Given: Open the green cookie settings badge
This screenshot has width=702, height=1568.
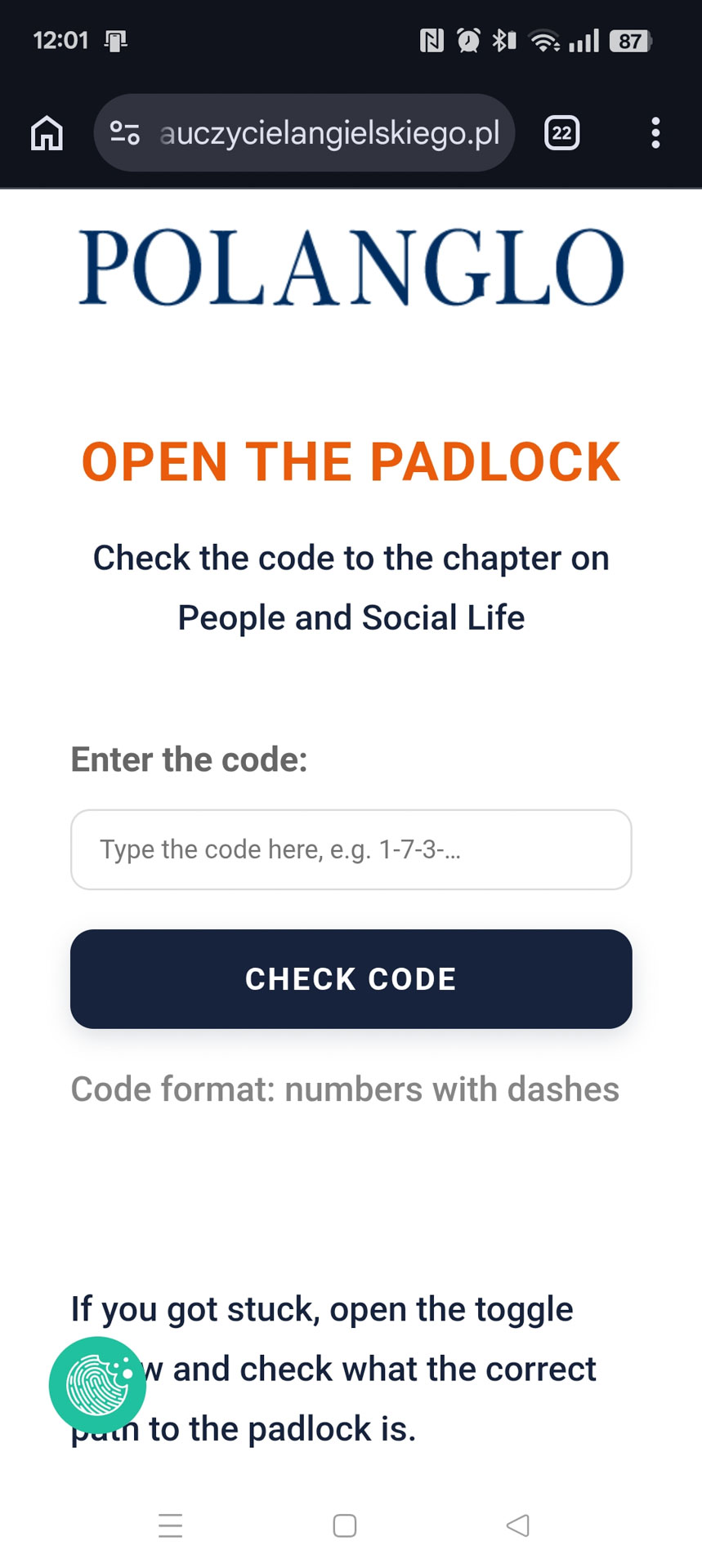Looking at the screenshot, I should coord(97,1385).
